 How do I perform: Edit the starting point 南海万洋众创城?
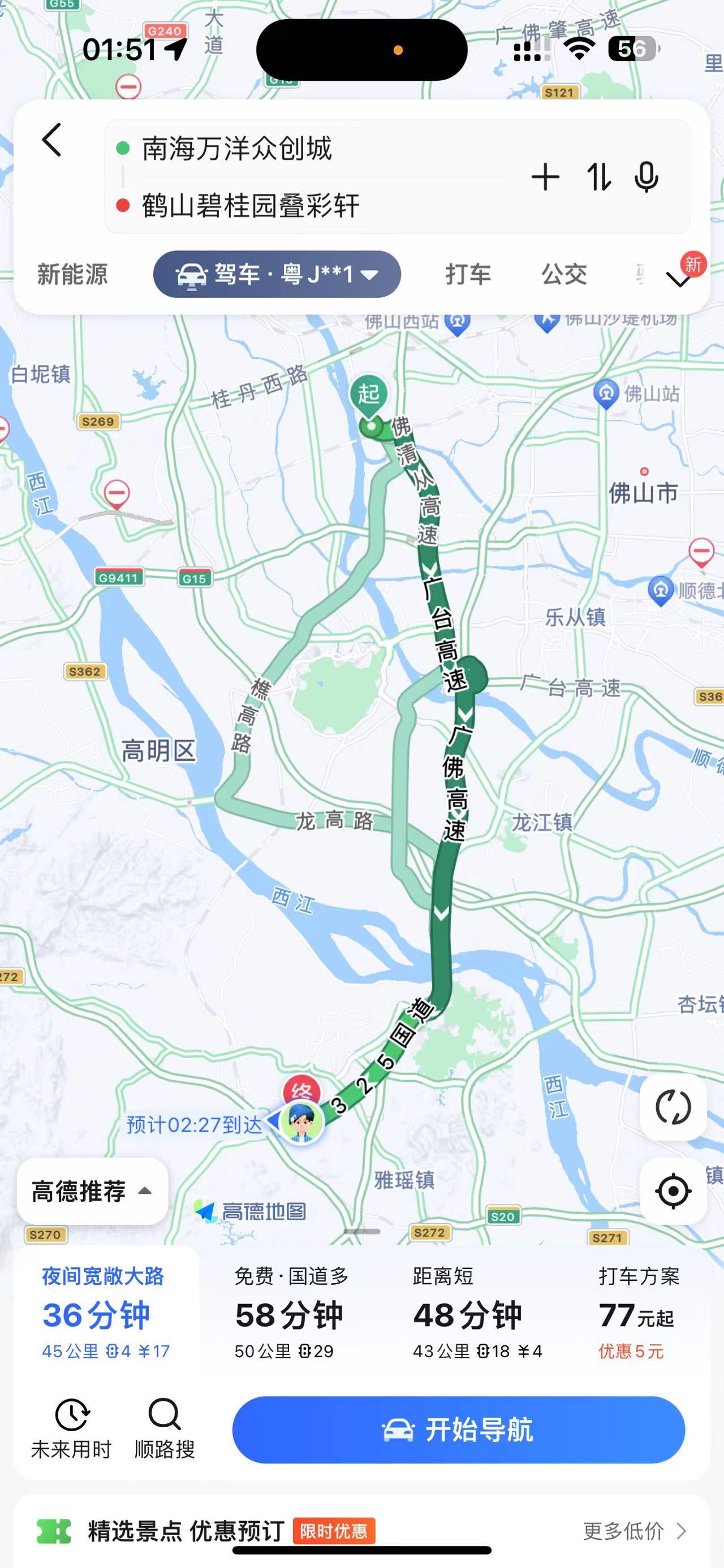238,149
